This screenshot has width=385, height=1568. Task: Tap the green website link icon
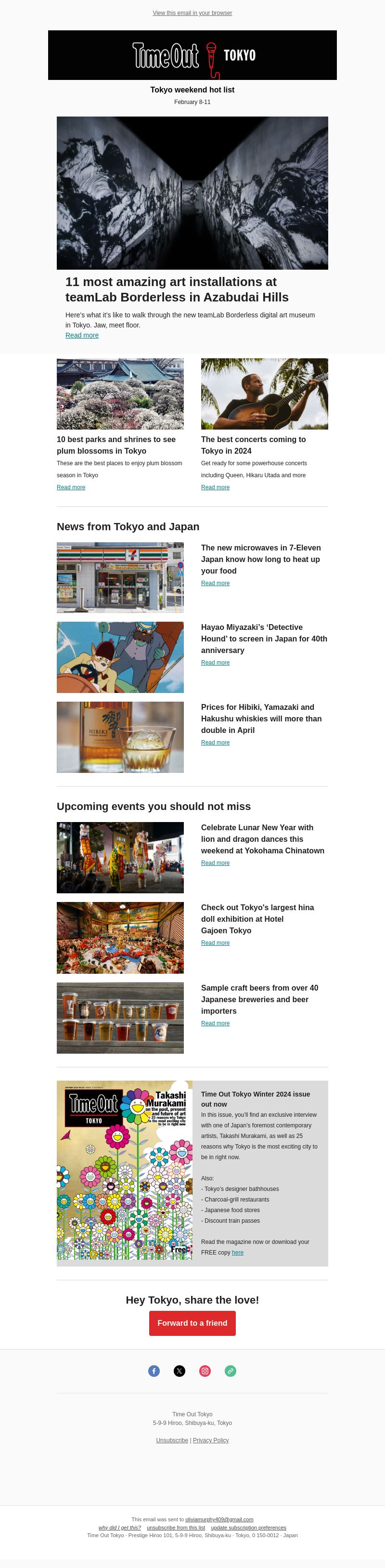pos(231,1371)
